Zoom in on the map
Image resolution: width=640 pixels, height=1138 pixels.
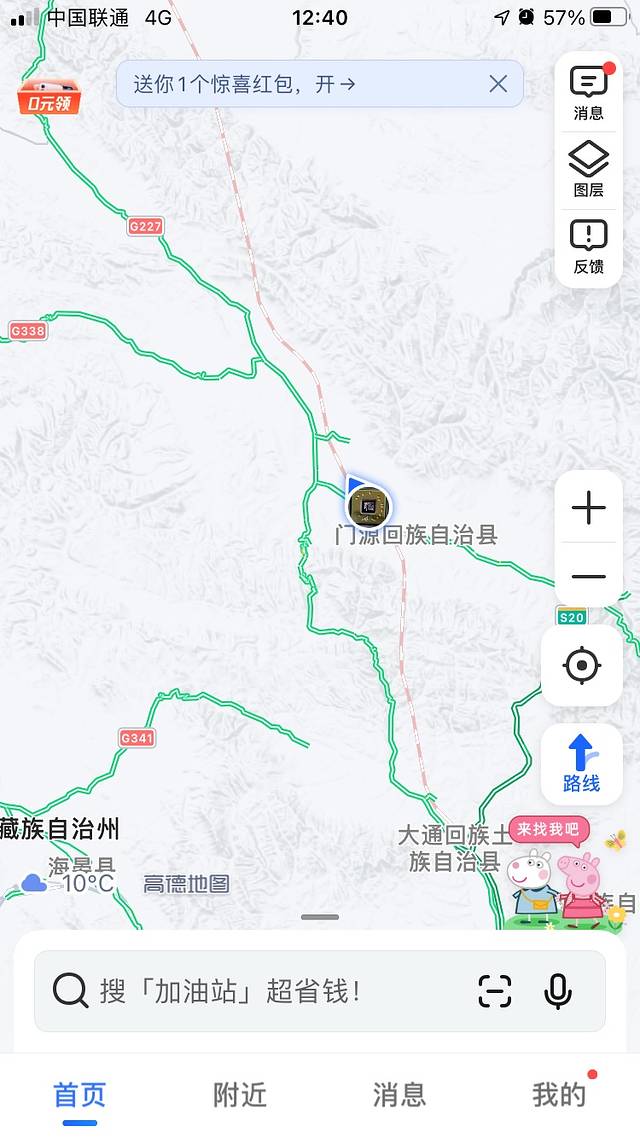588,508
